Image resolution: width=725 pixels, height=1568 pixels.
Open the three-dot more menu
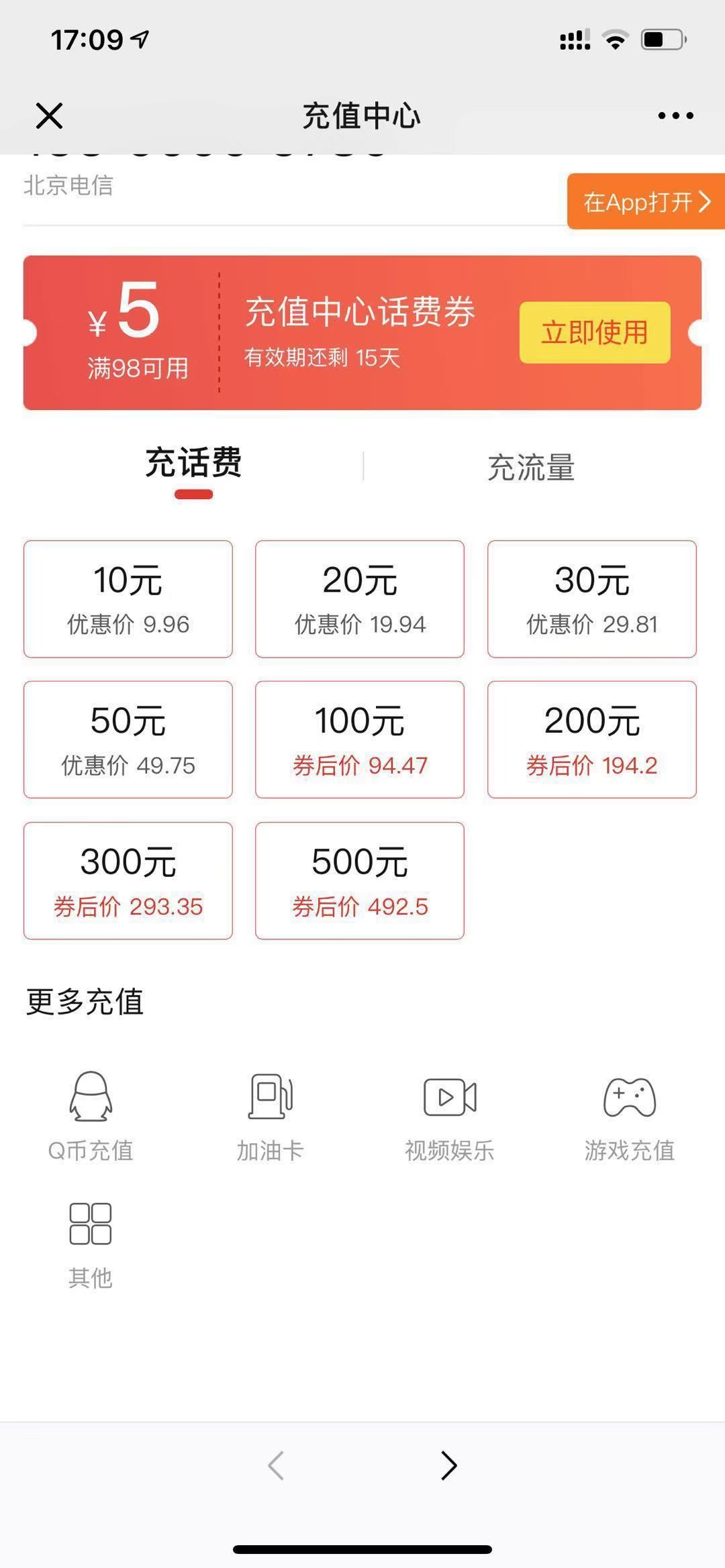[675, 115]
